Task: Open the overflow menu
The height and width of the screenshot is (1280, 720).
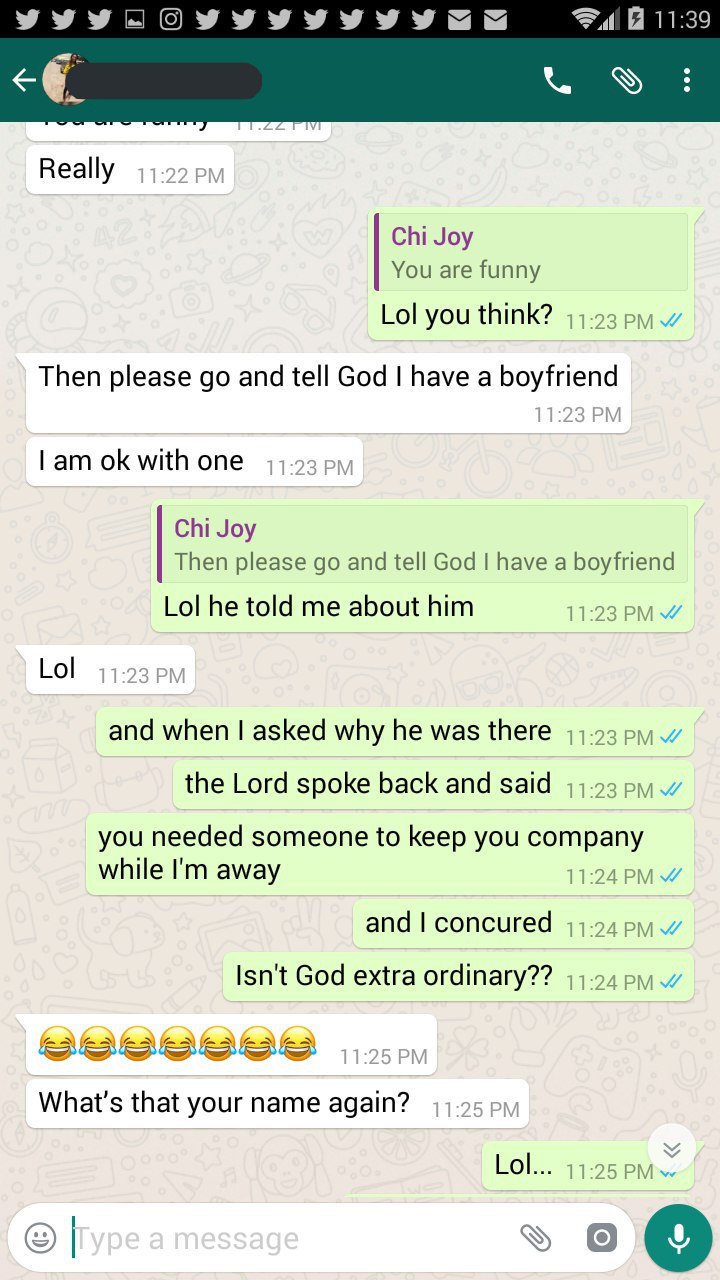Action: pyautogui.click(x=687, y=81)
